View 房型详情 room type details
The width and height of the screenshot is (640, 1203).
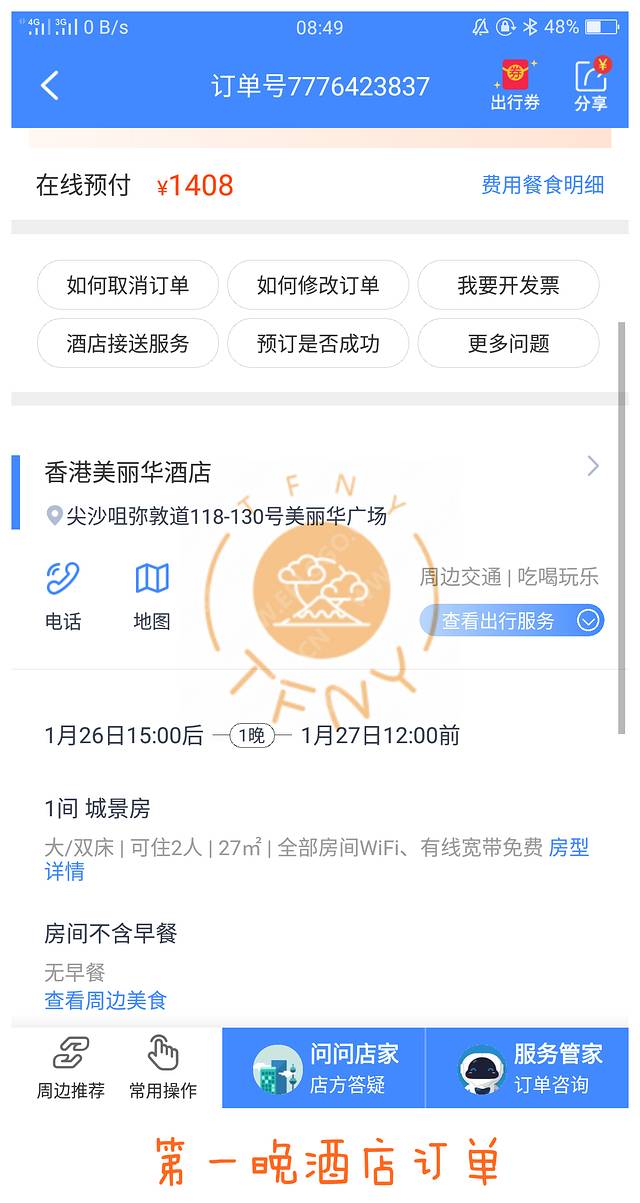pos(568,848)
